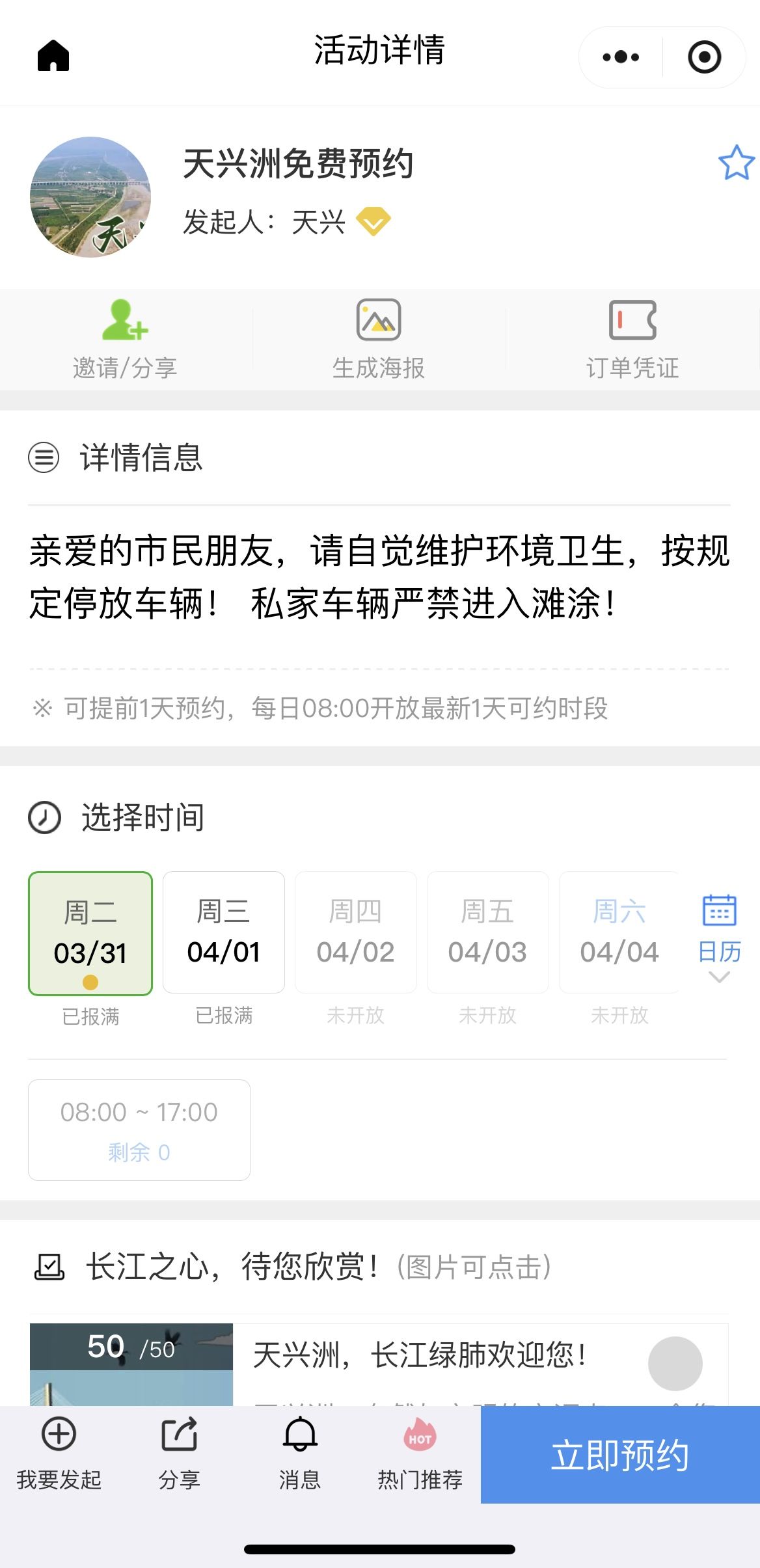The width and height of the screenshot is (760, 1568).
Task: Pick the 周六 04/04 date
Action: 619,932
